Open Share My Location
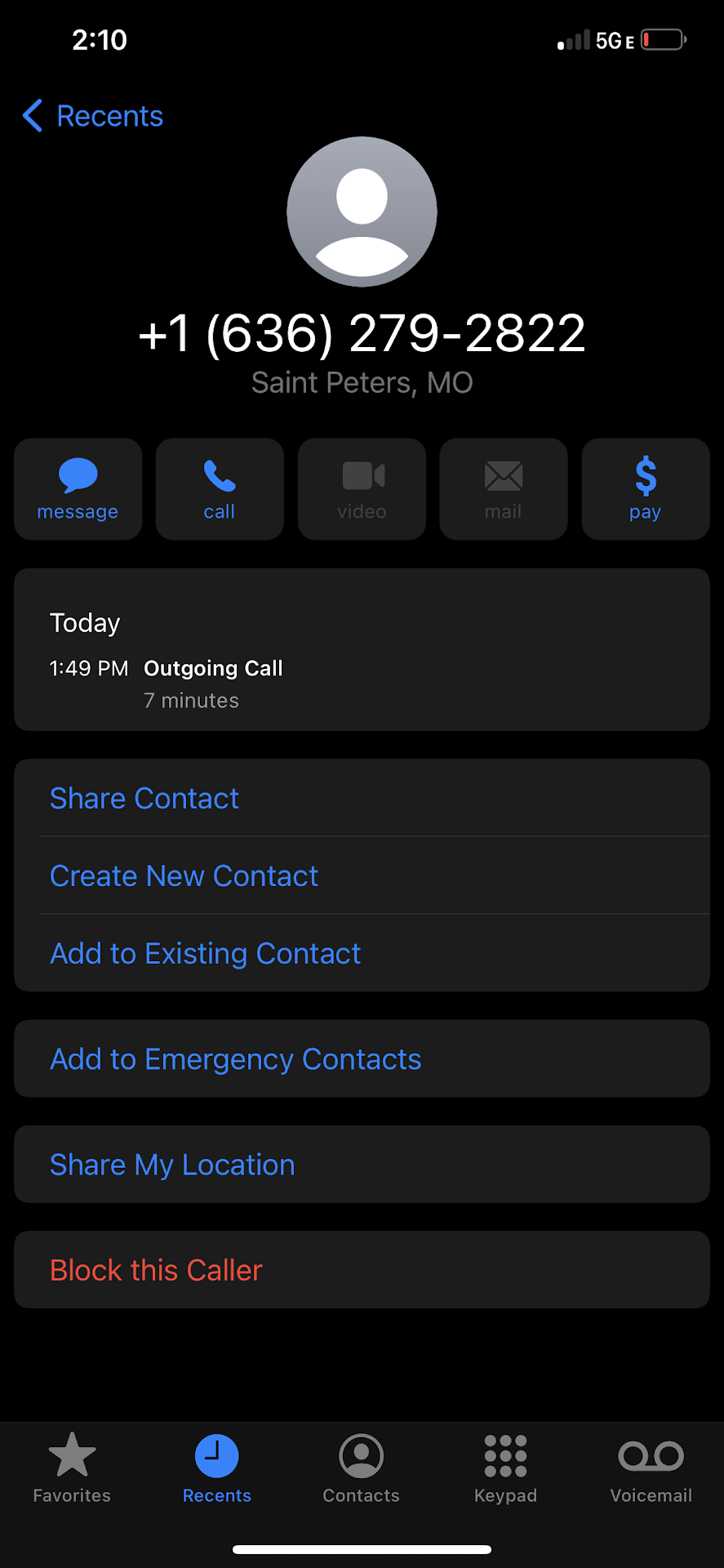The image size is (724, 1568). click(x=172, y=1165)
